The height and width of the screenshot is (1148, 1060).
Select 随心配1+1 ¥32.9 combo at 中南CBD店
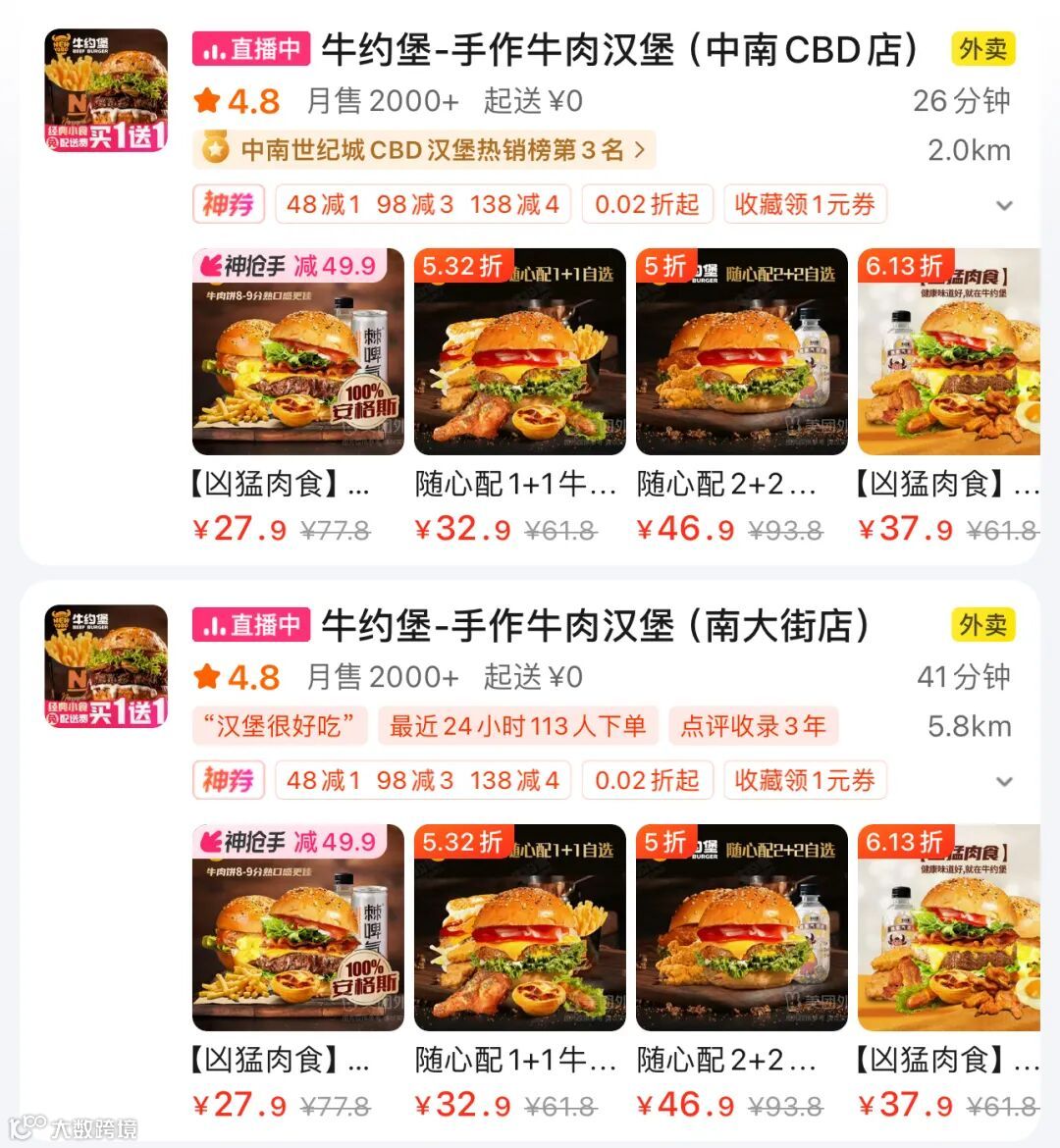pyautogui.click(x=519, y=352)
